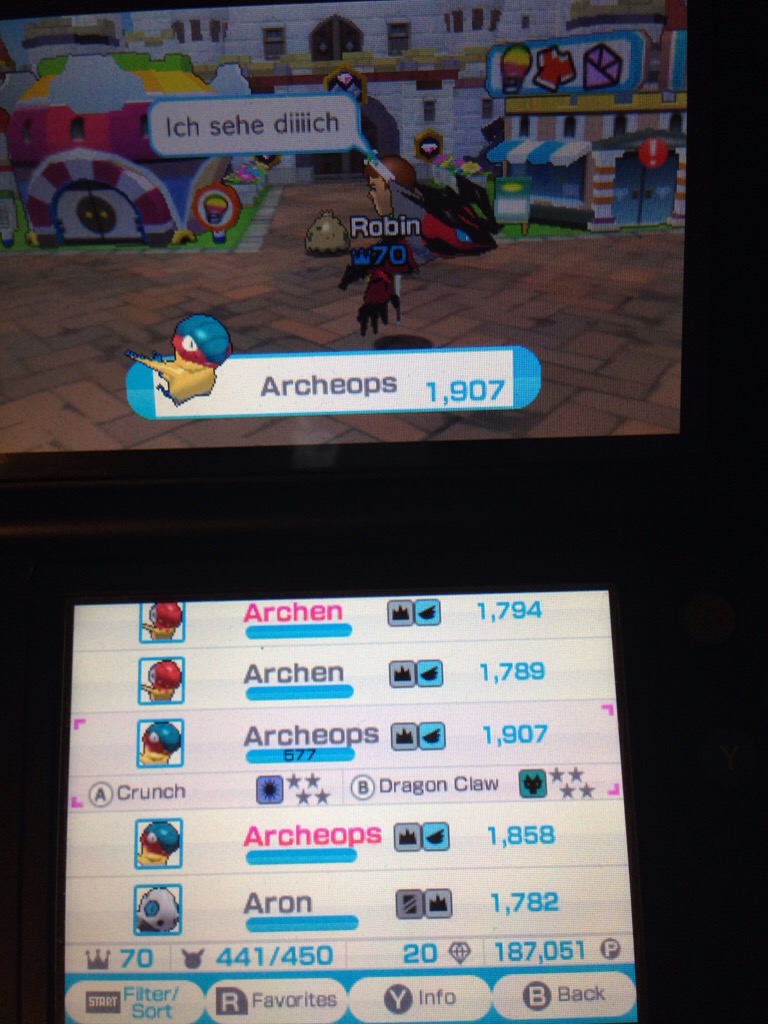Viewport: 768px width, 1024px height.
Task: Choose the Archeops with power 1,907
Action: tap(340, 741)
